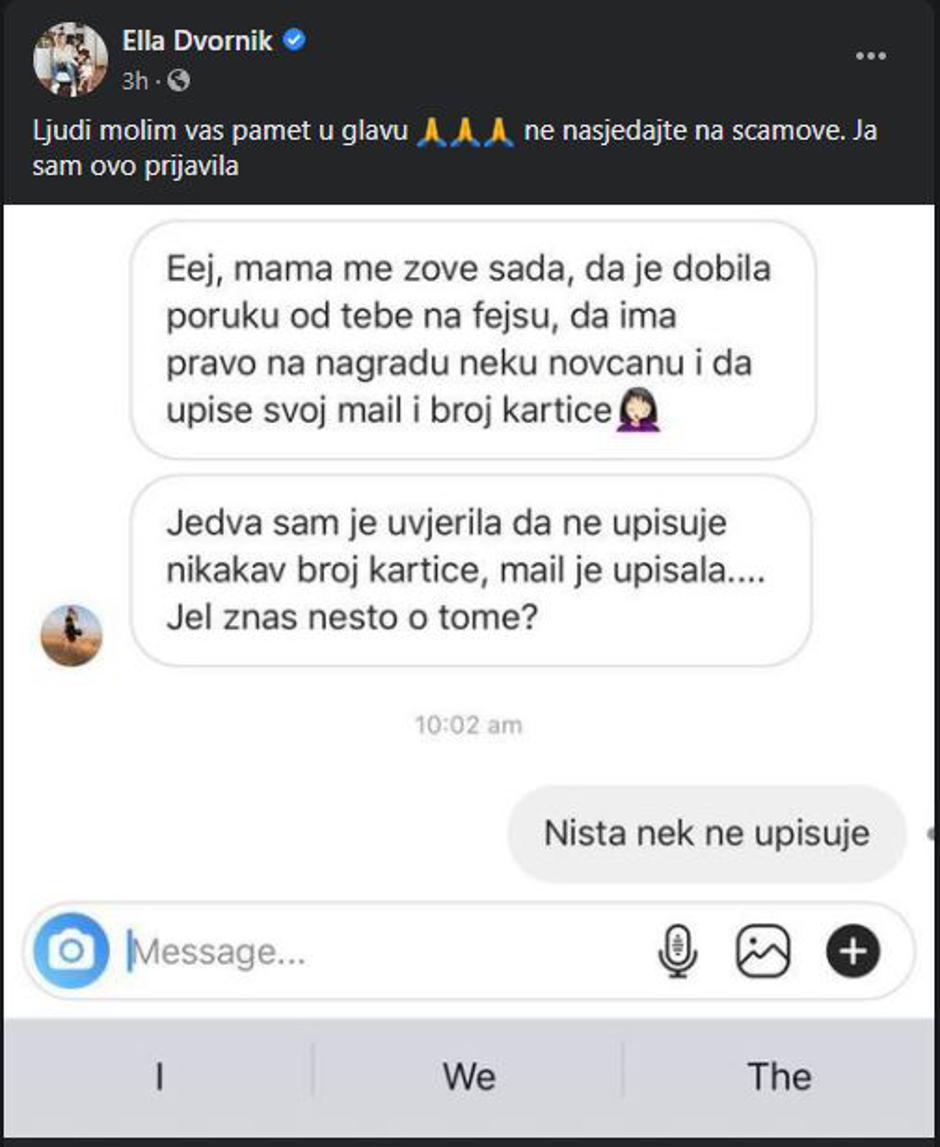Screen dimensions: 940x1147
Task: Open Ella Dvornik's profile picture
Action: click(70, 59)
